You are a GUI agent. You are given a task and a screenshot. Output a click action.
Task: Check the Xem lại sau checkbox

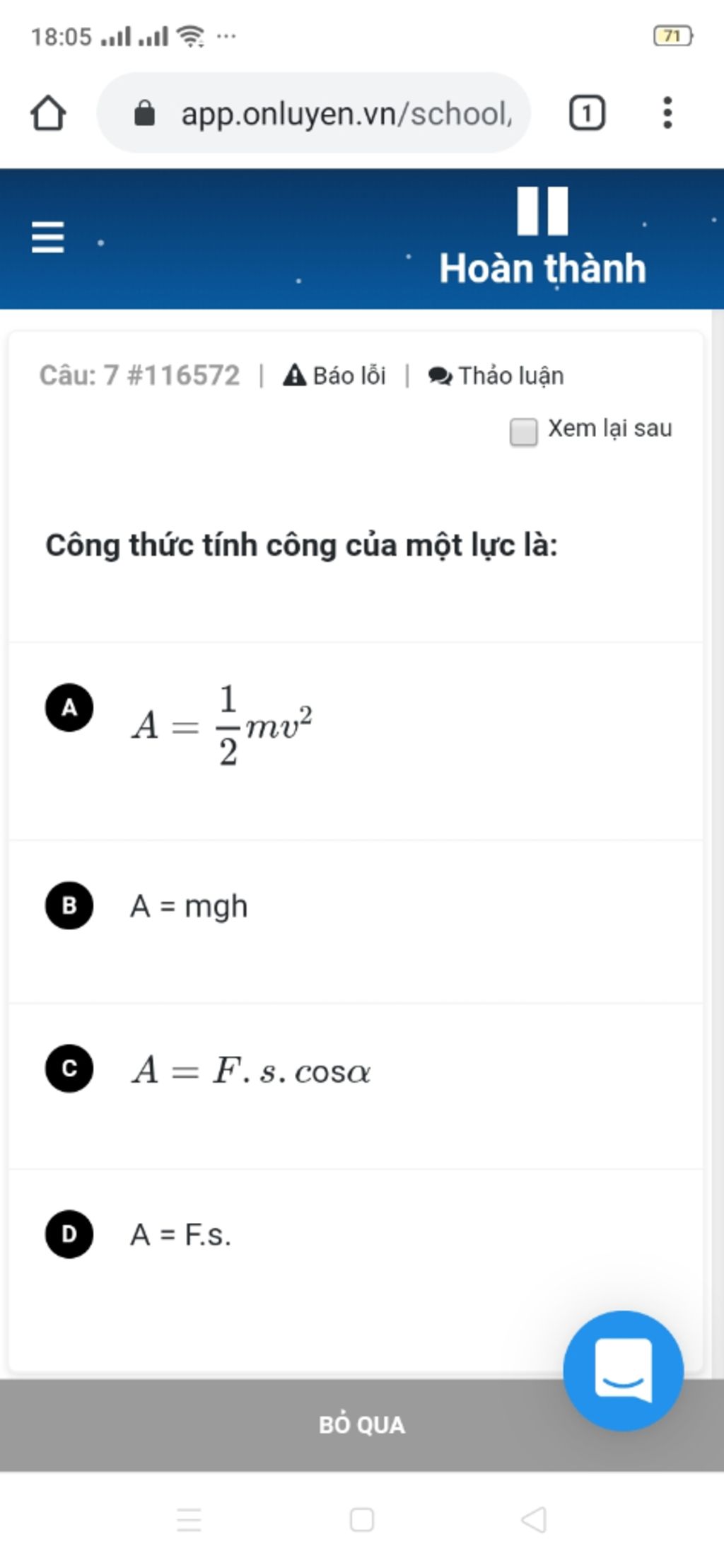click(x=523, y=431)
